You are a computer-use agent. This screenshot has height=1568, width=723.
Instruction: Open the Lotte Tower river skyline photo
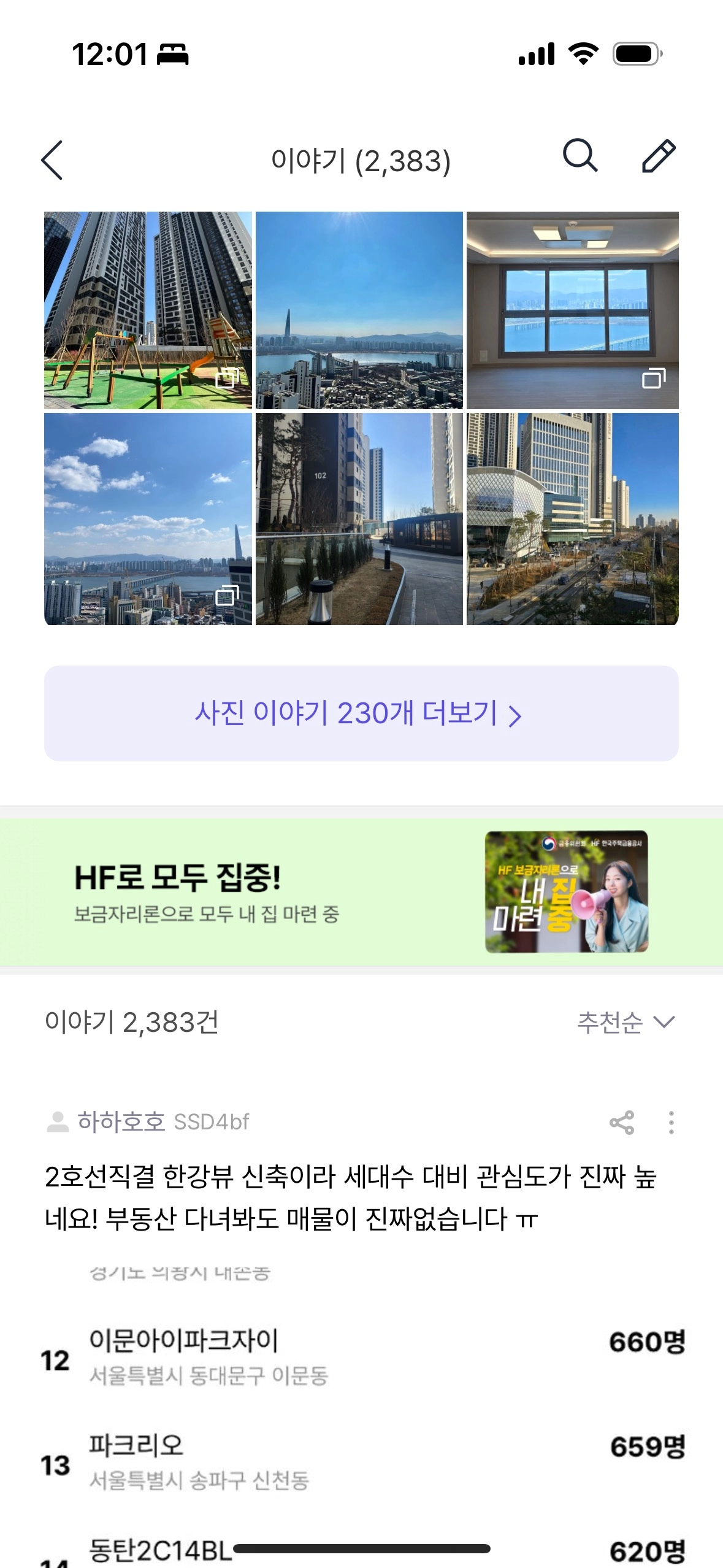pyautogui.click(x=359, y=310)
